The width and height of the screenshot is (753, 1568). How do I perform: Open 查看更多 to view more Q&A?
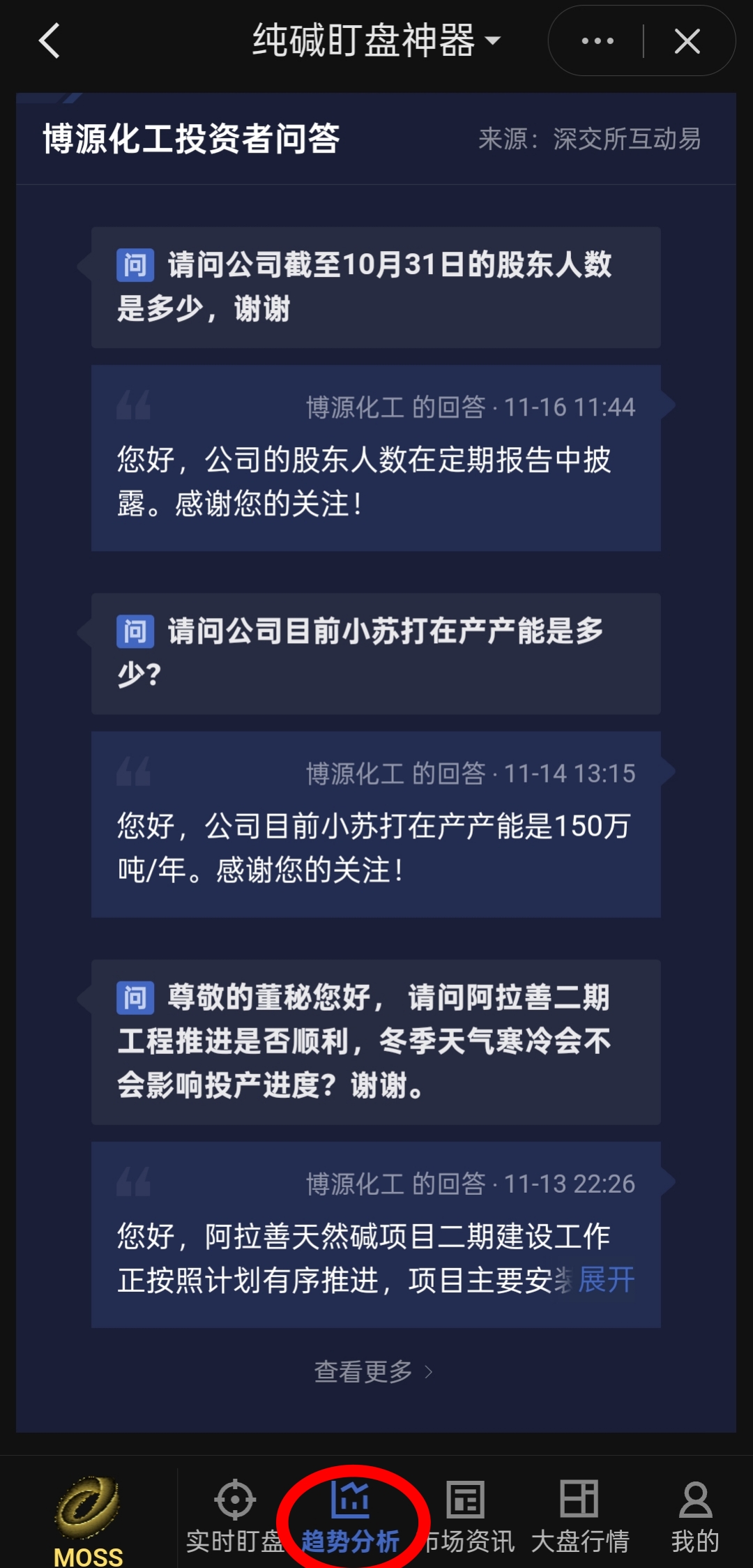[373, 1371]
